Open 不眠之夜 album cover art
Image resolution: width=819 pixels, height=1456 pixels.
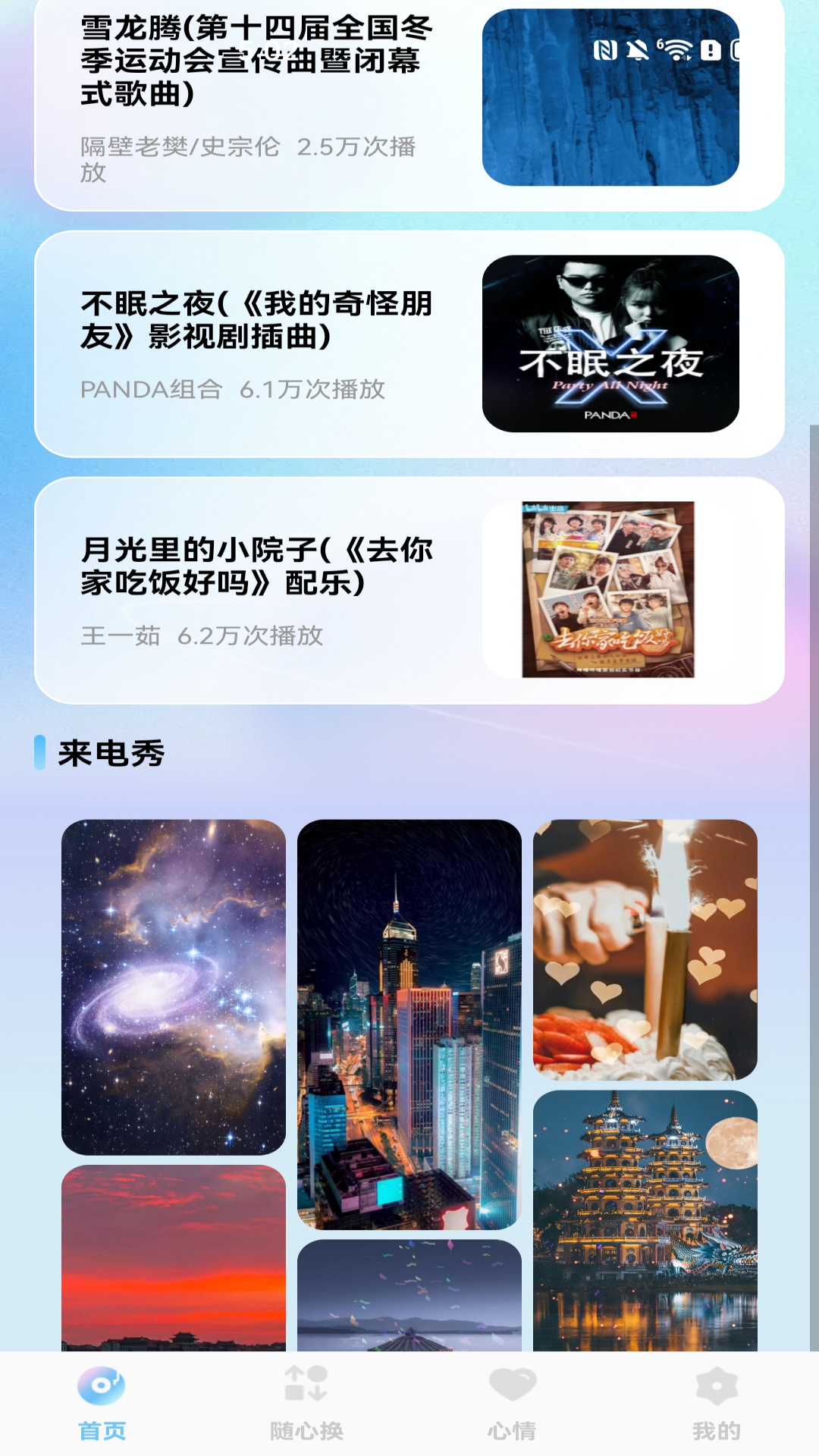610,345
